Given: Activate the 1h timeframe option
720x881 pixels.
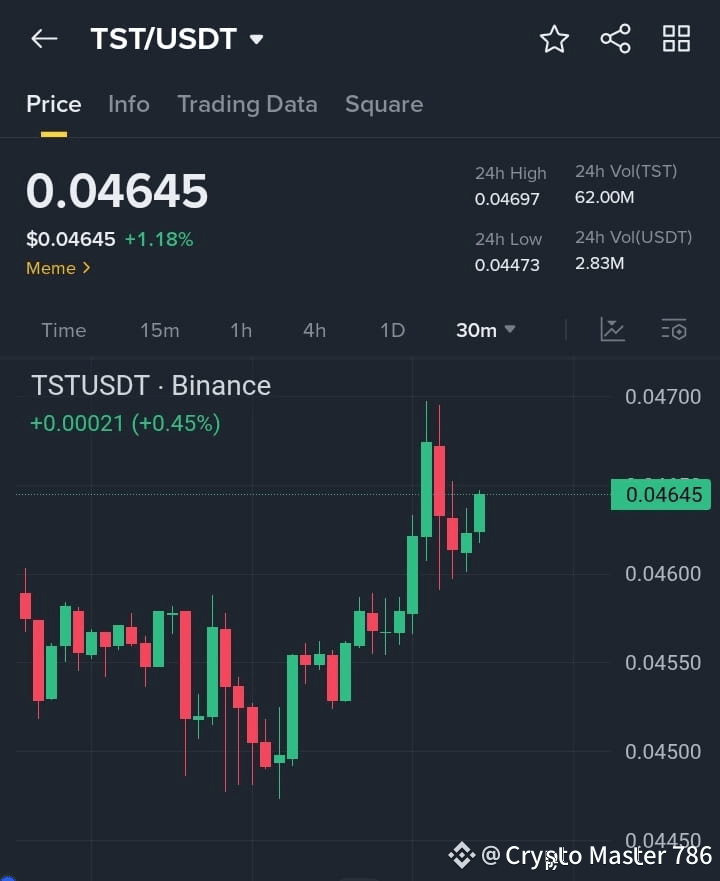Looking at the screenshot, I should 240,330.
